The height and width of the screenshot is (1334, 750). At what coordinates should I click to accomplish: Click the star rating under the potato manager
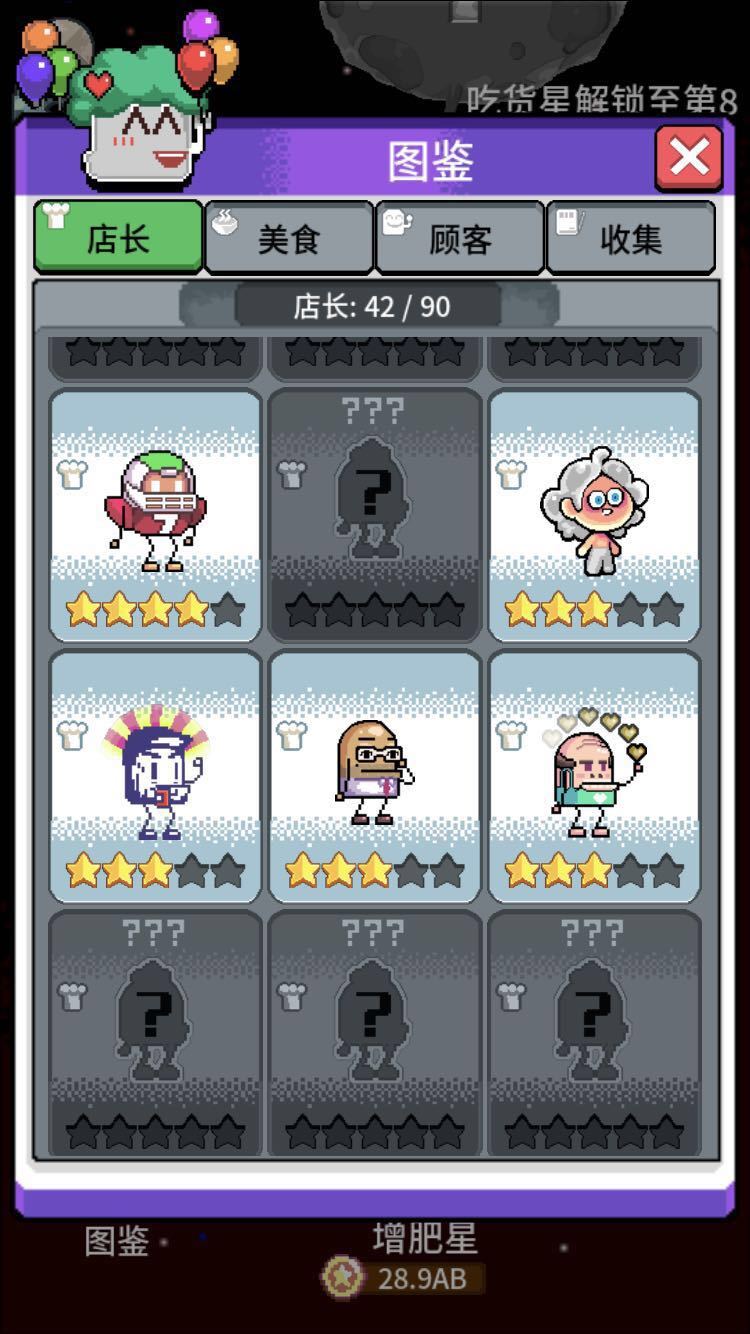click(374, 868)
